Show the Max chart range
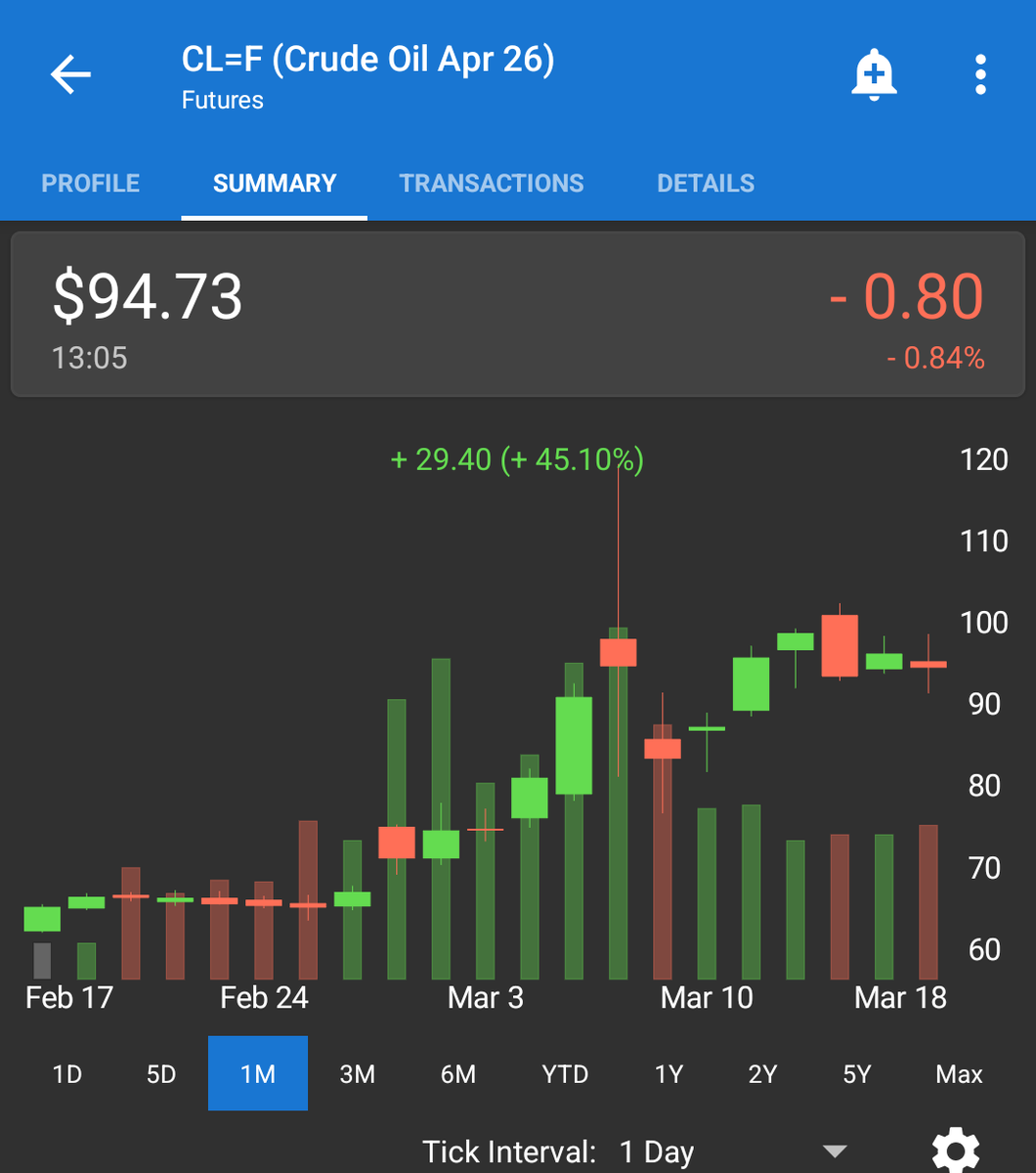1036x1173 pixels. pyautogui.click(x=959, y=1074)
